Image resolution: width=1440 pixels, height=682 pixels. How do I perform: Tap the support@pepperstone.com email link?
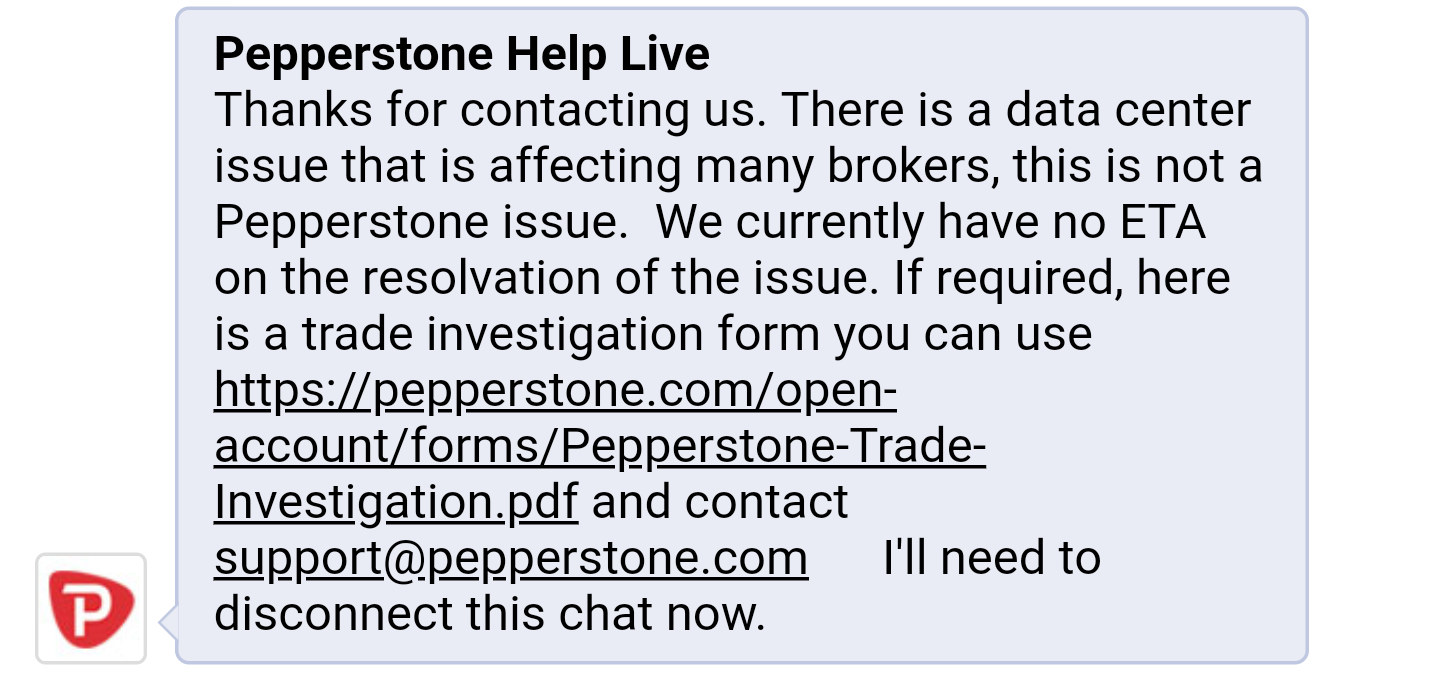(510, 558)
